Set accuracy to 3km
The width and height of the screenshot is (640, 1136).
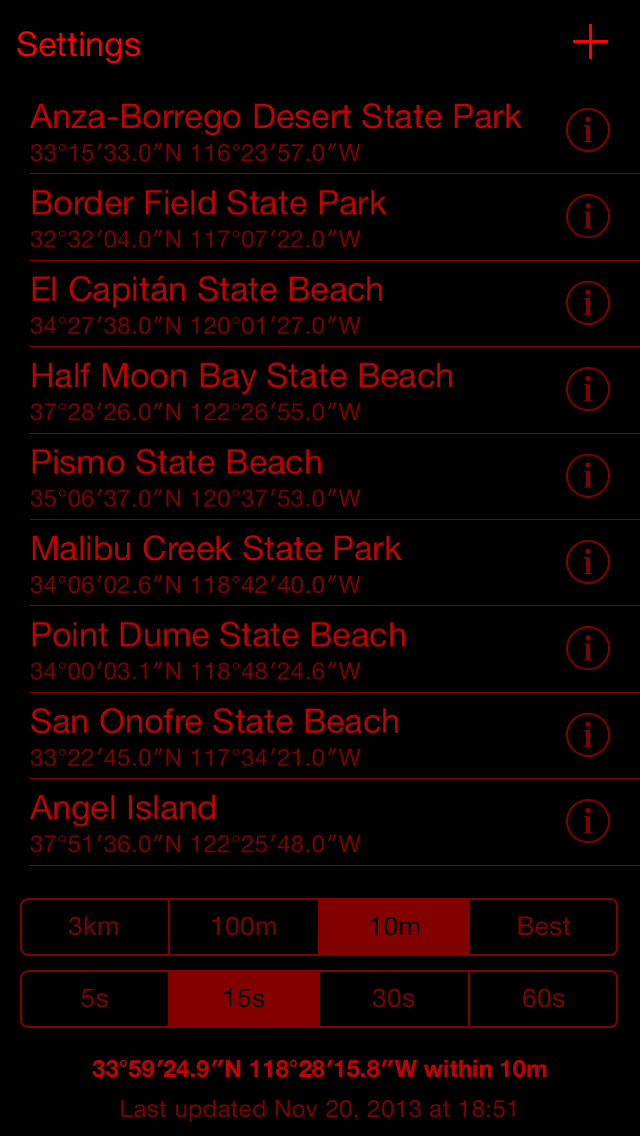95,927
